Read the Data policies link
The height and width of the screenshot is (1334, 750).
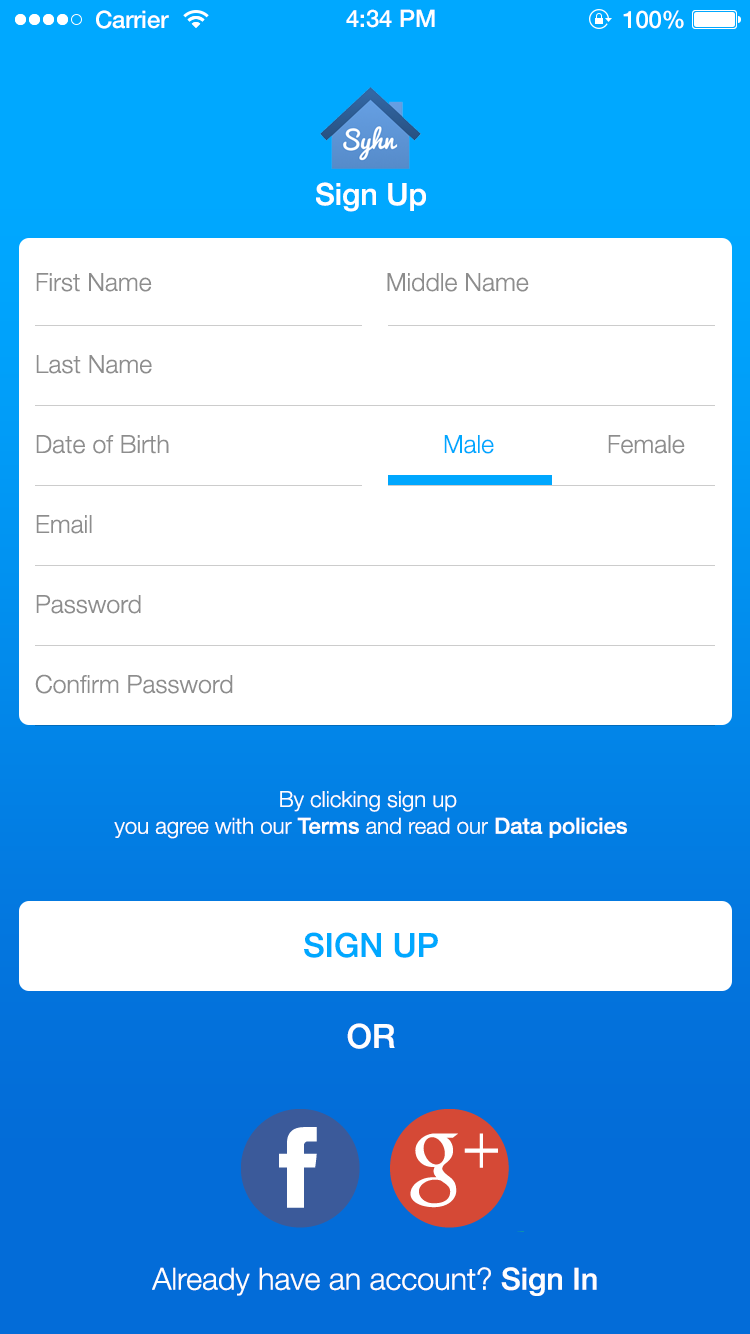coord(560,827)
